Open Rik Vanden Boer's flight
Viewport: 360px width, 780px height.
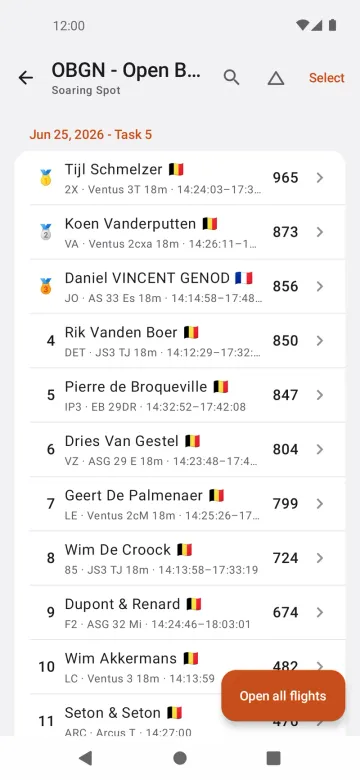tap(180, 340)
